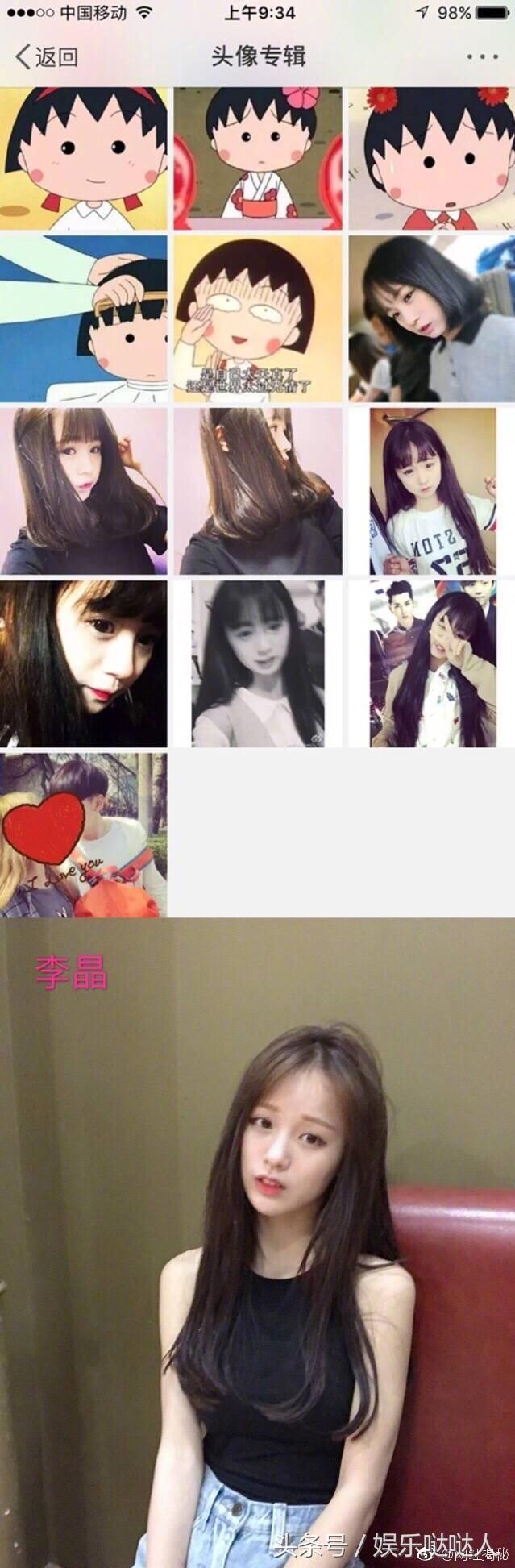Open the close-up selfie with red lips
Screen dimensions: 515x1568
(84, 663)
